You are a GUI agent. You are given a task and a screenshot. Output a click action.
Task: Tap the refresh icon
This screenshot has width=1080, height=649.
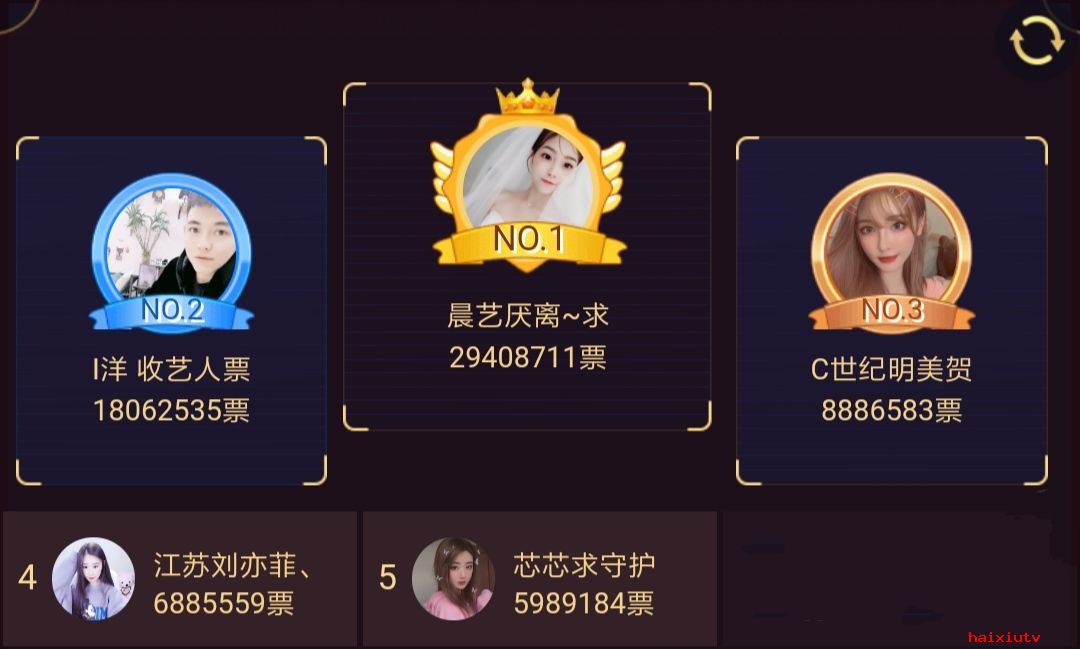tap(1036, 43)
